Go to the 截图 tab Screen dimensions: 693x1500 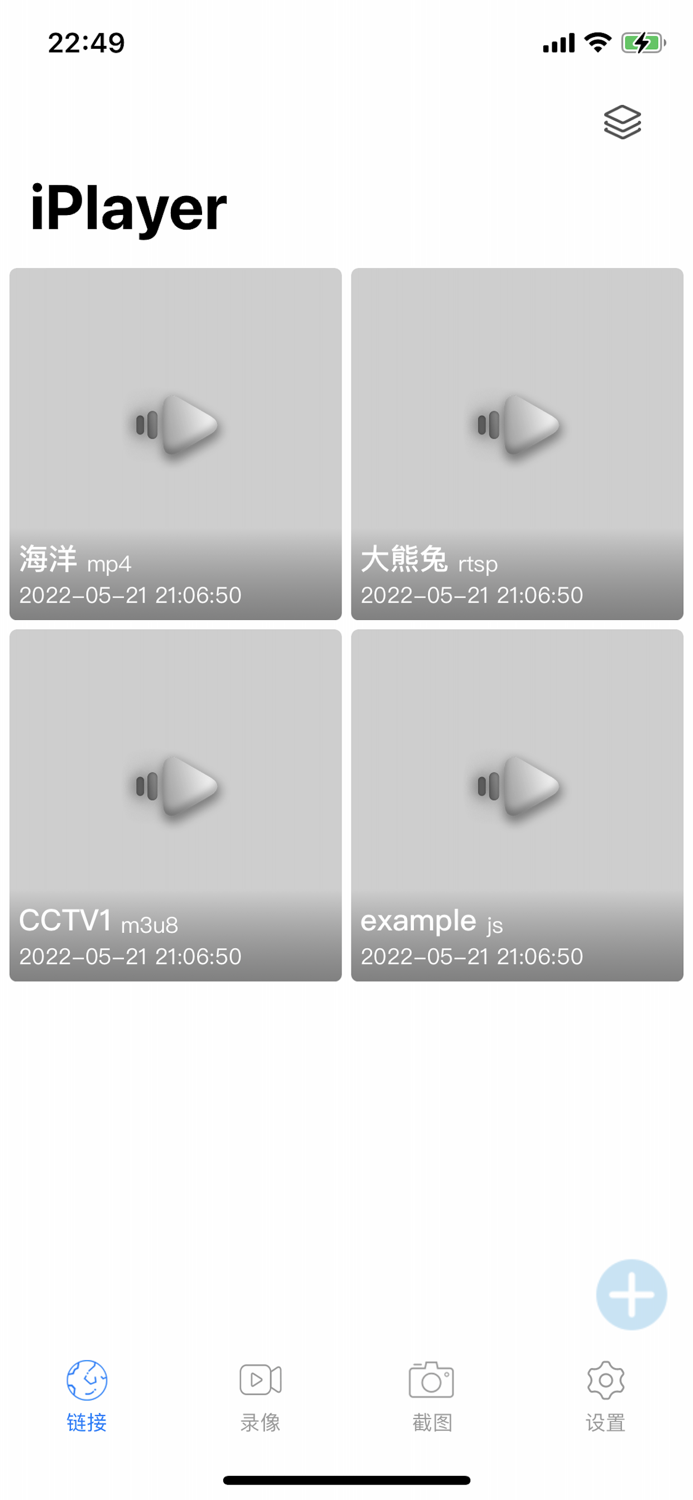coord(432,1395)
